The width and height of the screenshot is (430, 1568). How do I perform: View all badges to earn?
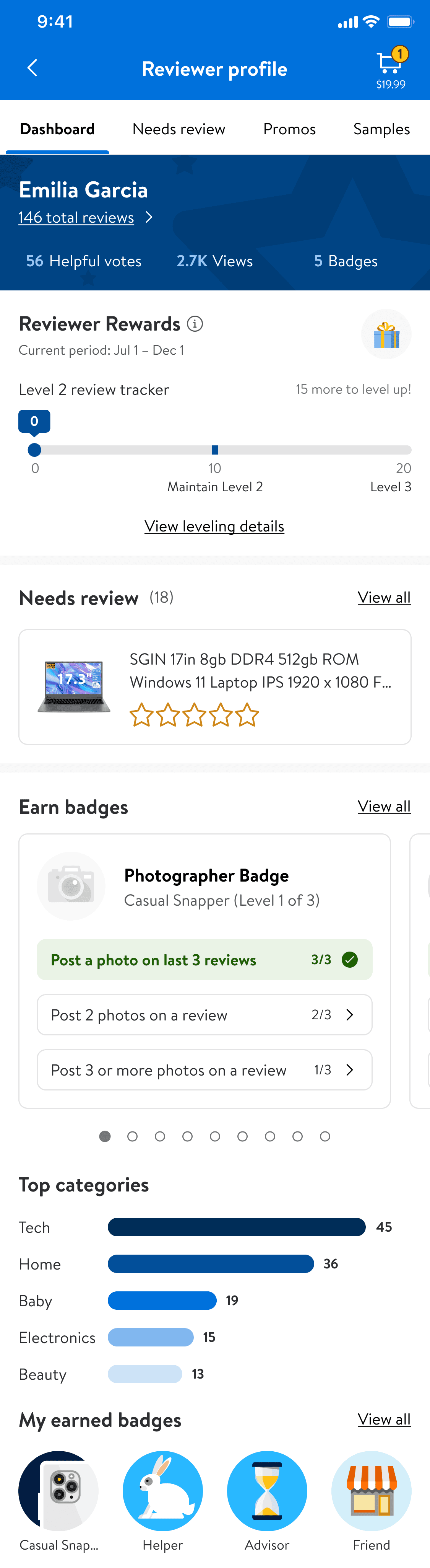[384, 806]
